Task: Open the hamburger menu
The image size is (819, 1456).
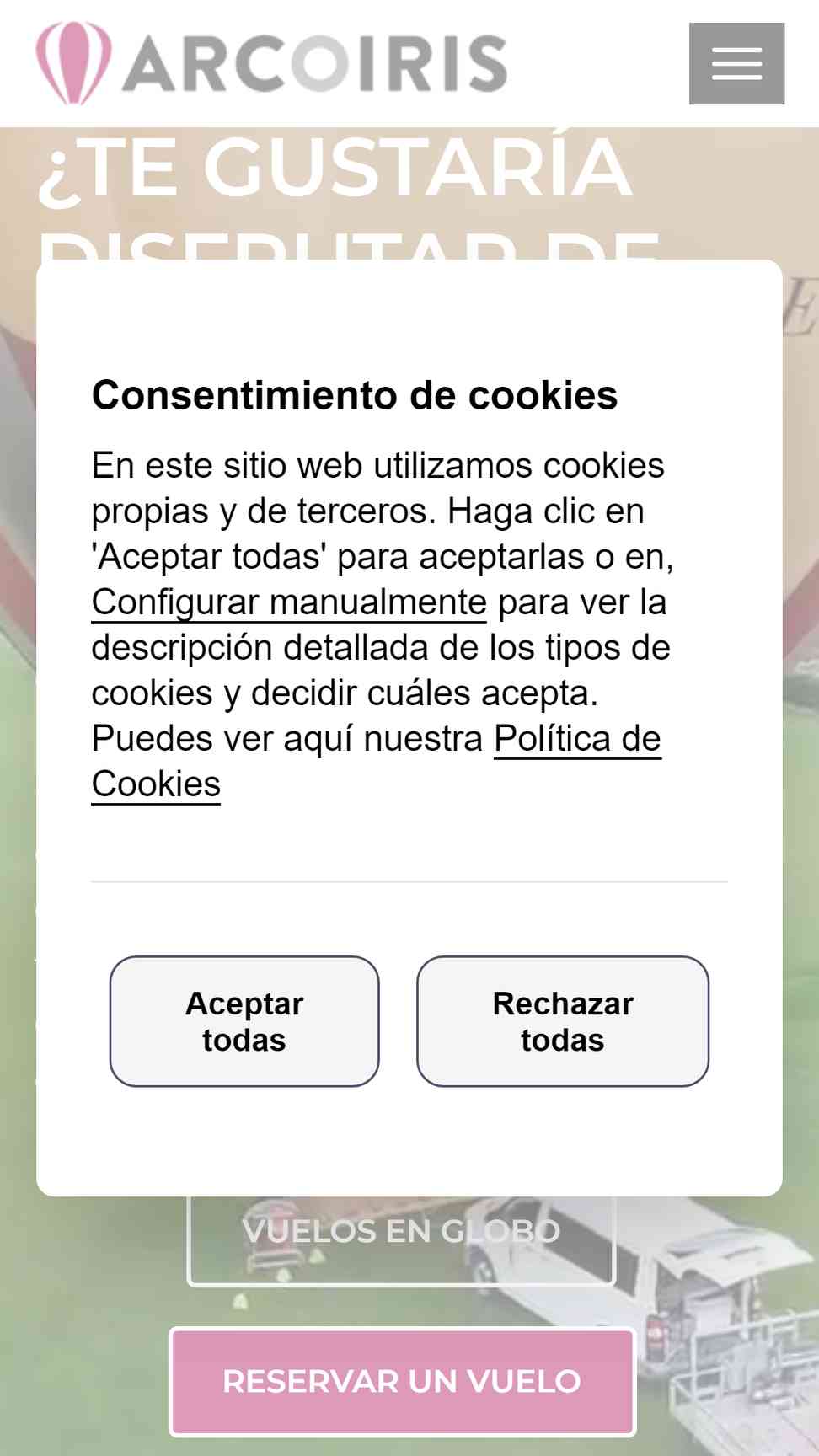Action: tap(736, 64)
